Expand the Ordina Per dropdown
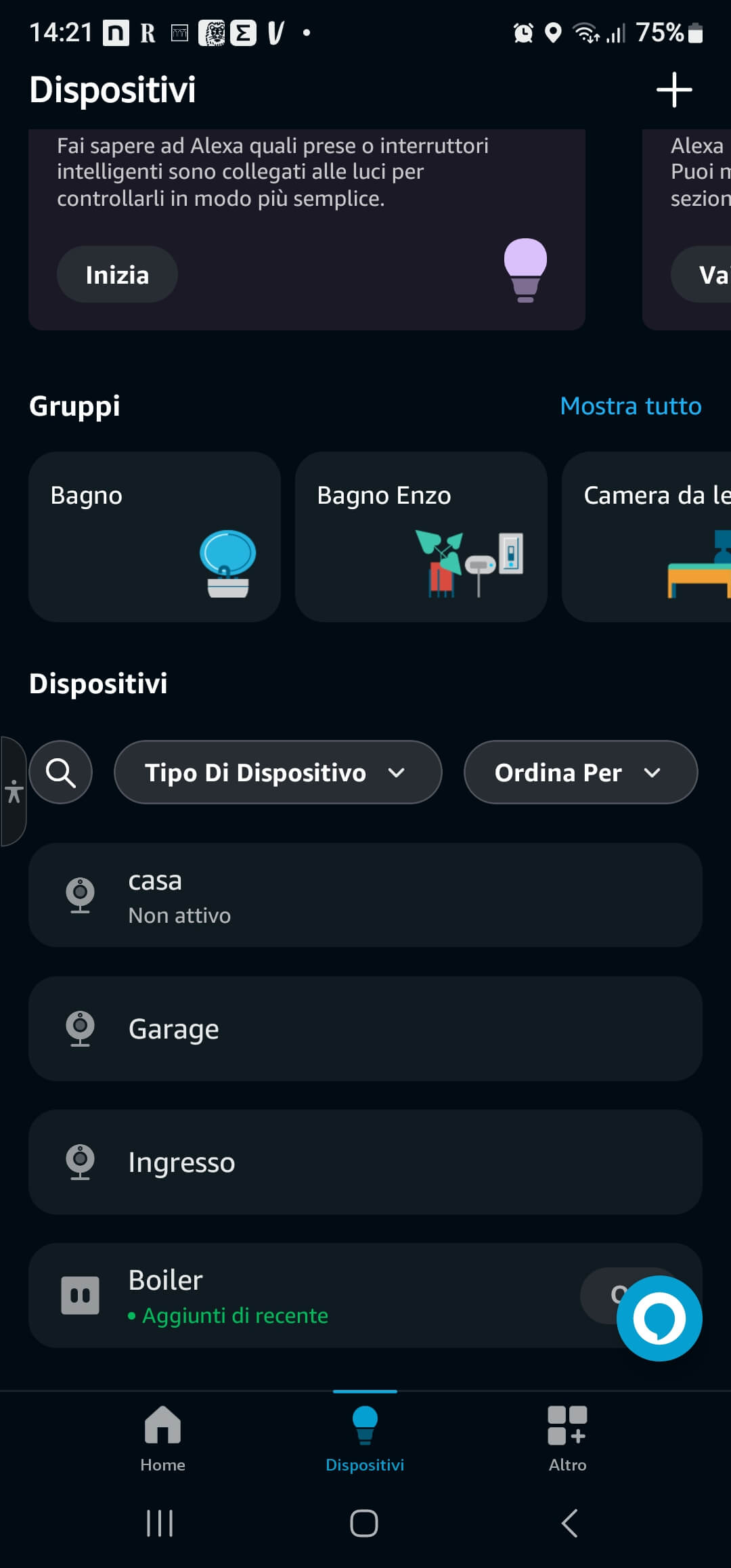731x1568 pixels. 580,772
